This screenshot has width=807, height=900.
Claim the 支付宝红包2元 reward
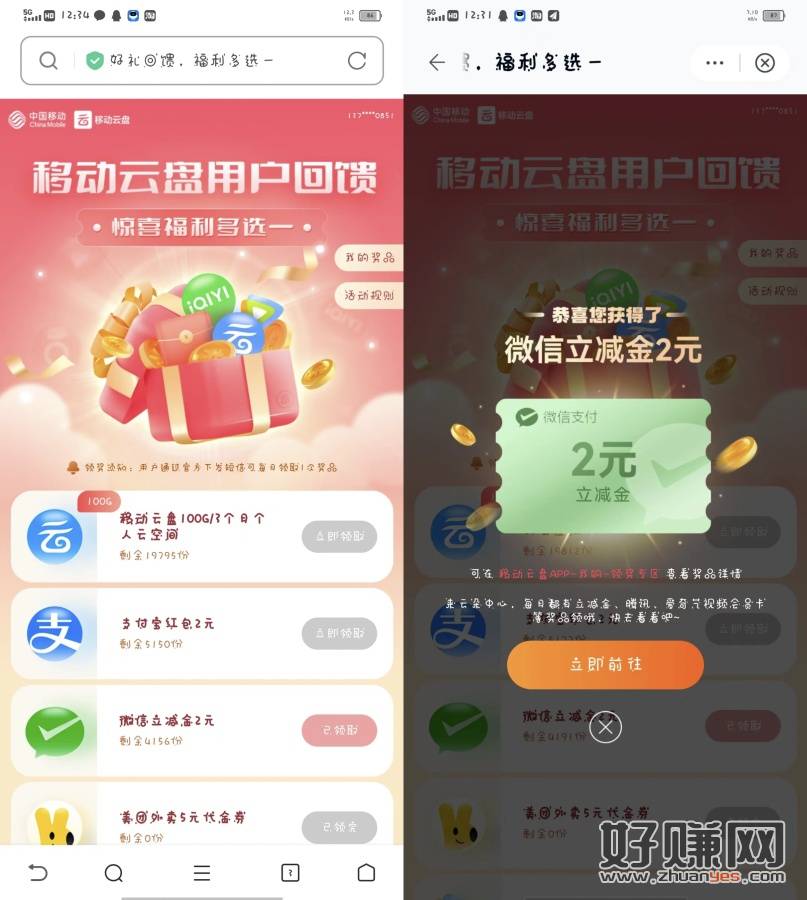pos(339,633)
